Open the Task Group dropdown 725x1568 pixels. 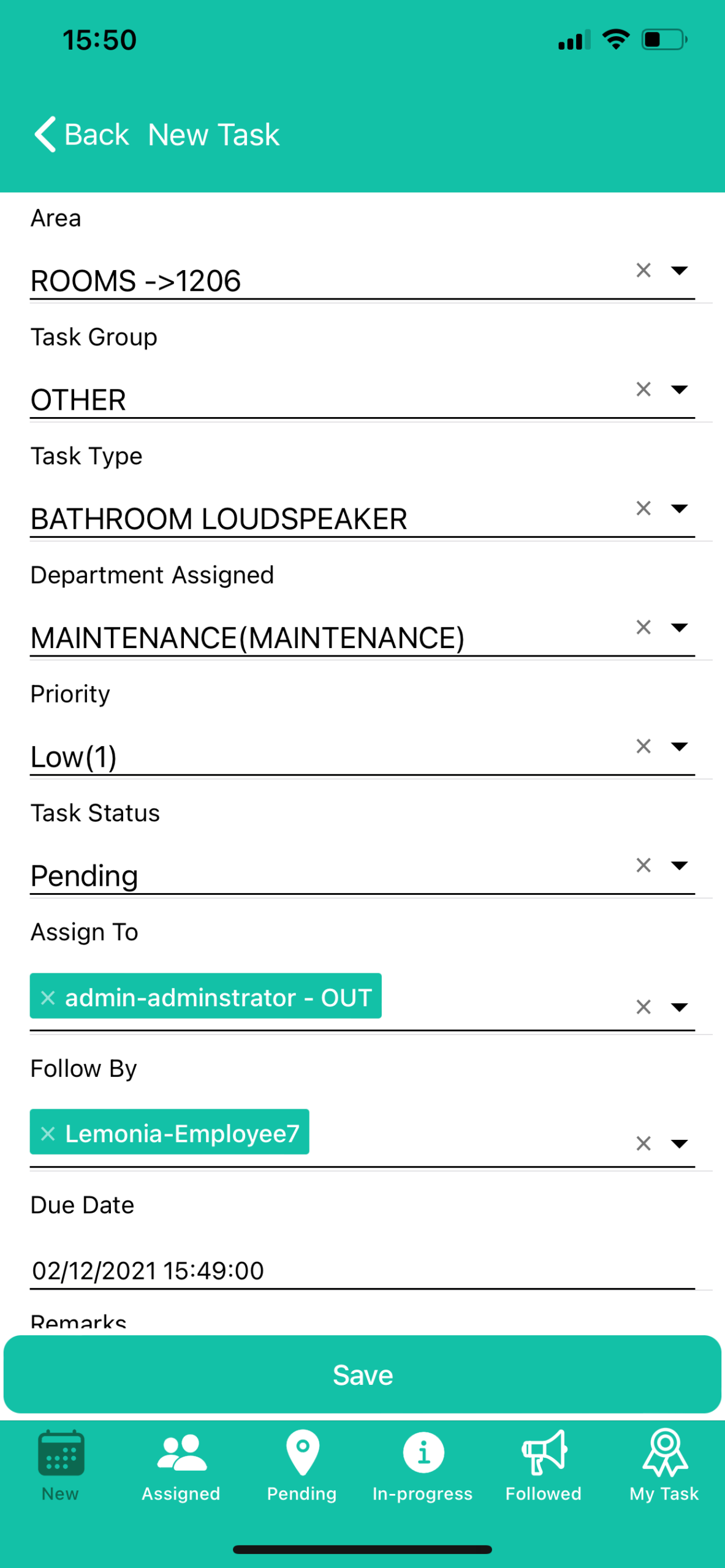point(679,390)
